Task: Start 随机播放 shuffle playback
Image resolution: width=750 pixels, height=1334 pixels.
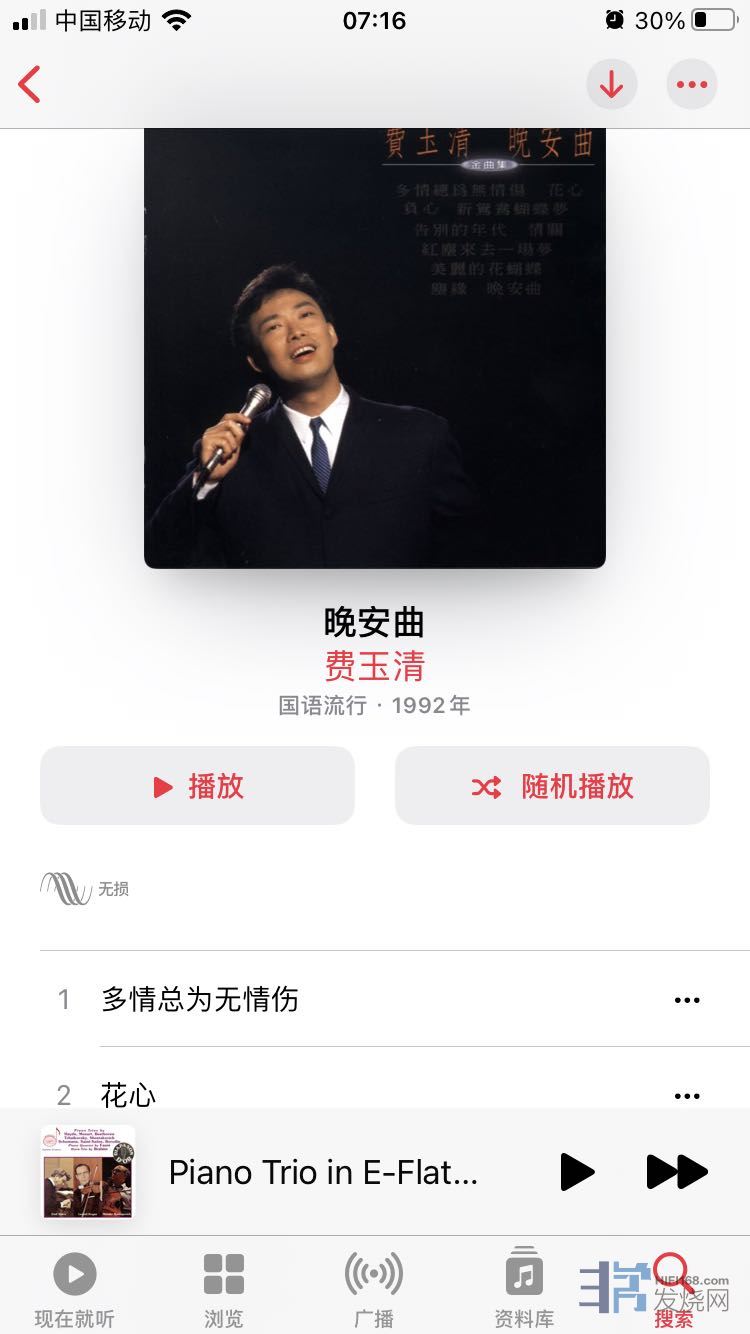Action: coord(552,786)
